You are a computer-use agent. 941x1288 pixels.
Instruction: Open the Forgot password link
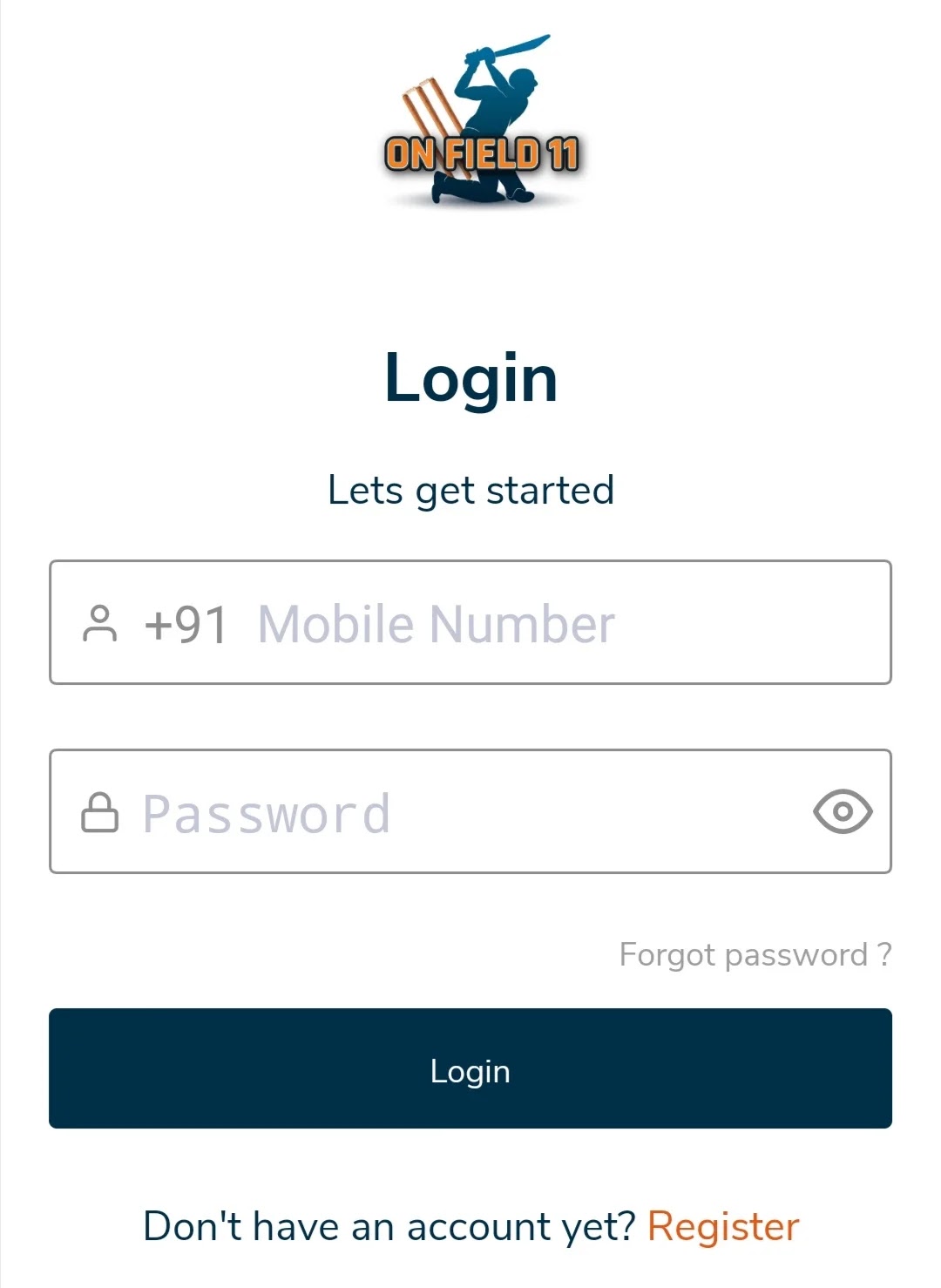[755, 955]
